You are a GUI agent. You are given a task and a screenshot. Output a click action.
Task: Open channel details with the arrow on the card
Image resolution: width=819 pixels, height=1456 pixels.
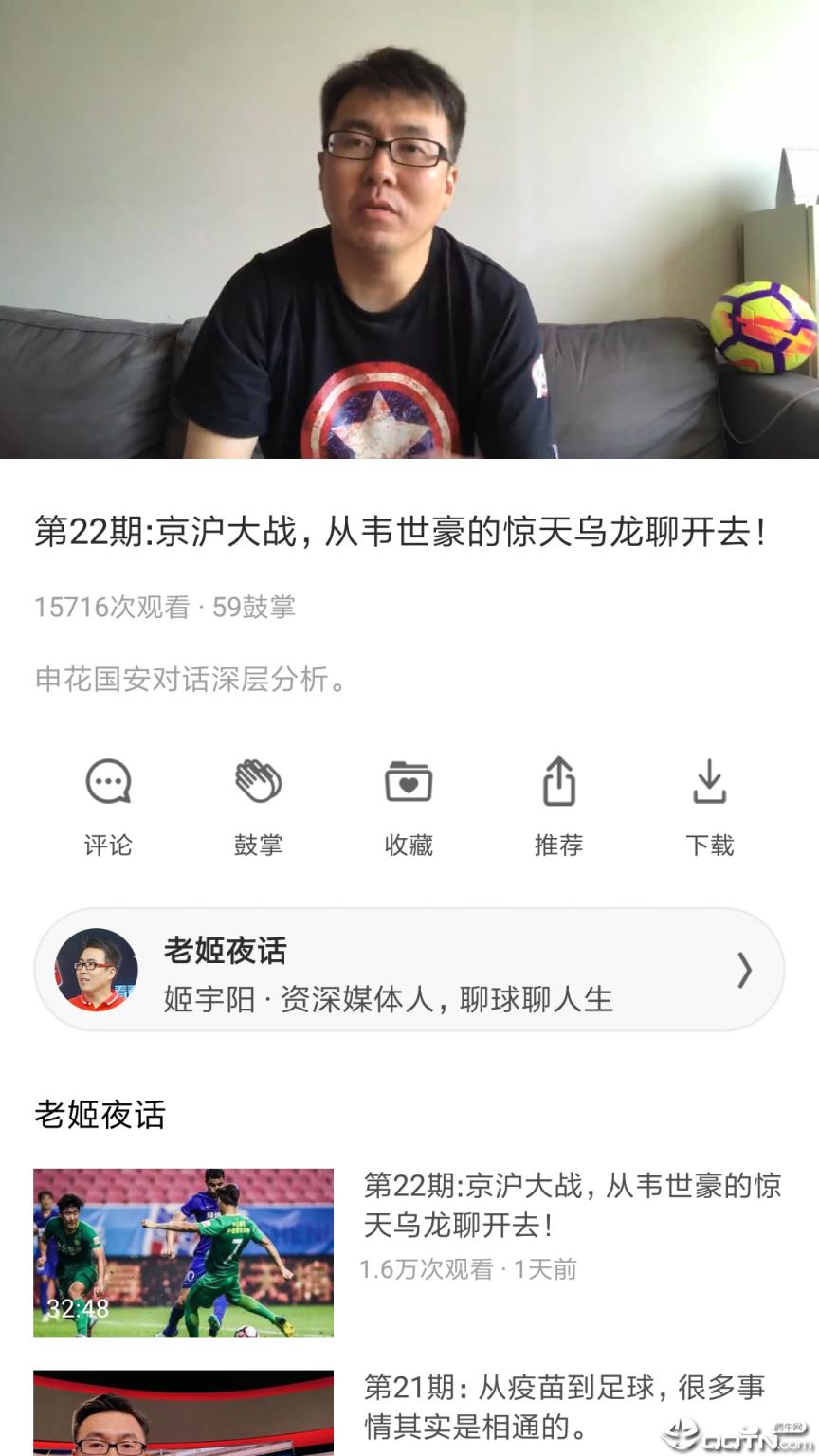point(745,969)
